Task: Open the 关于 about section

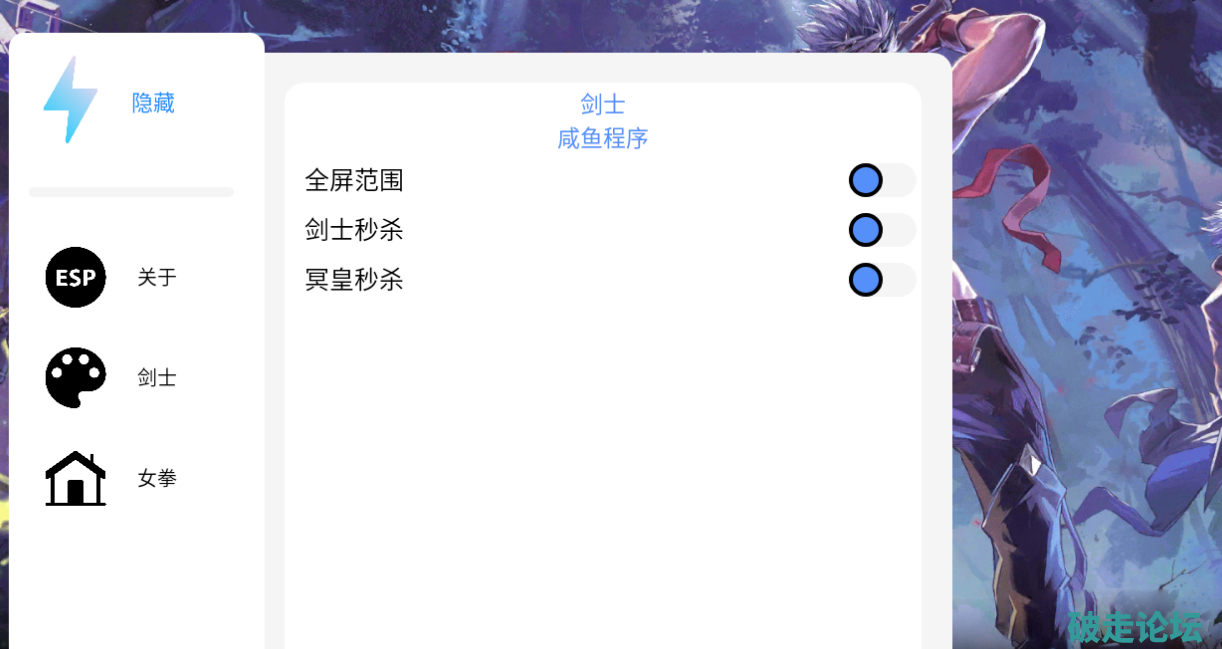Action: coord(156,277)
